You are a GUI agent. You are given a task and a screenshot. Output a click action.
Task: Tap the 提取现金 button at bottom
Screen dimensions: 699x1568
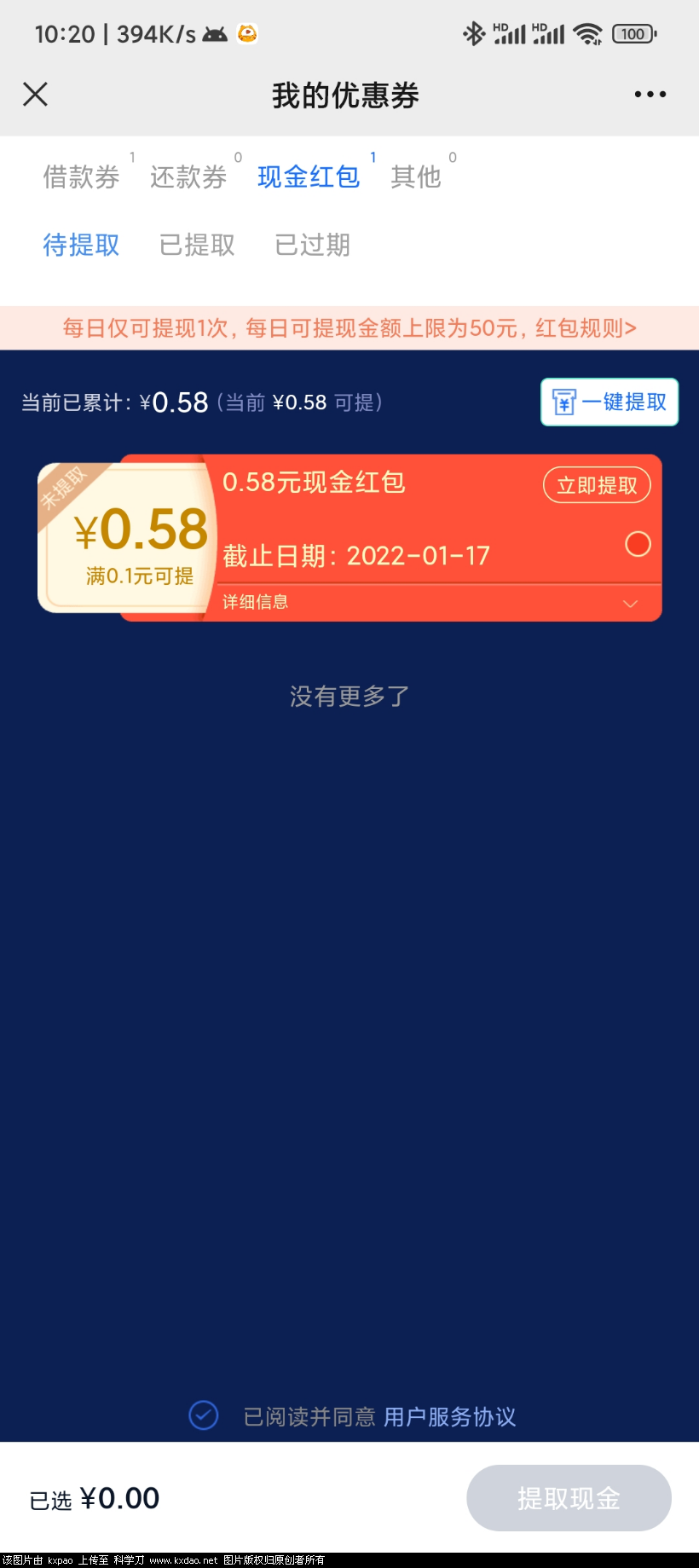point(569,1498)
